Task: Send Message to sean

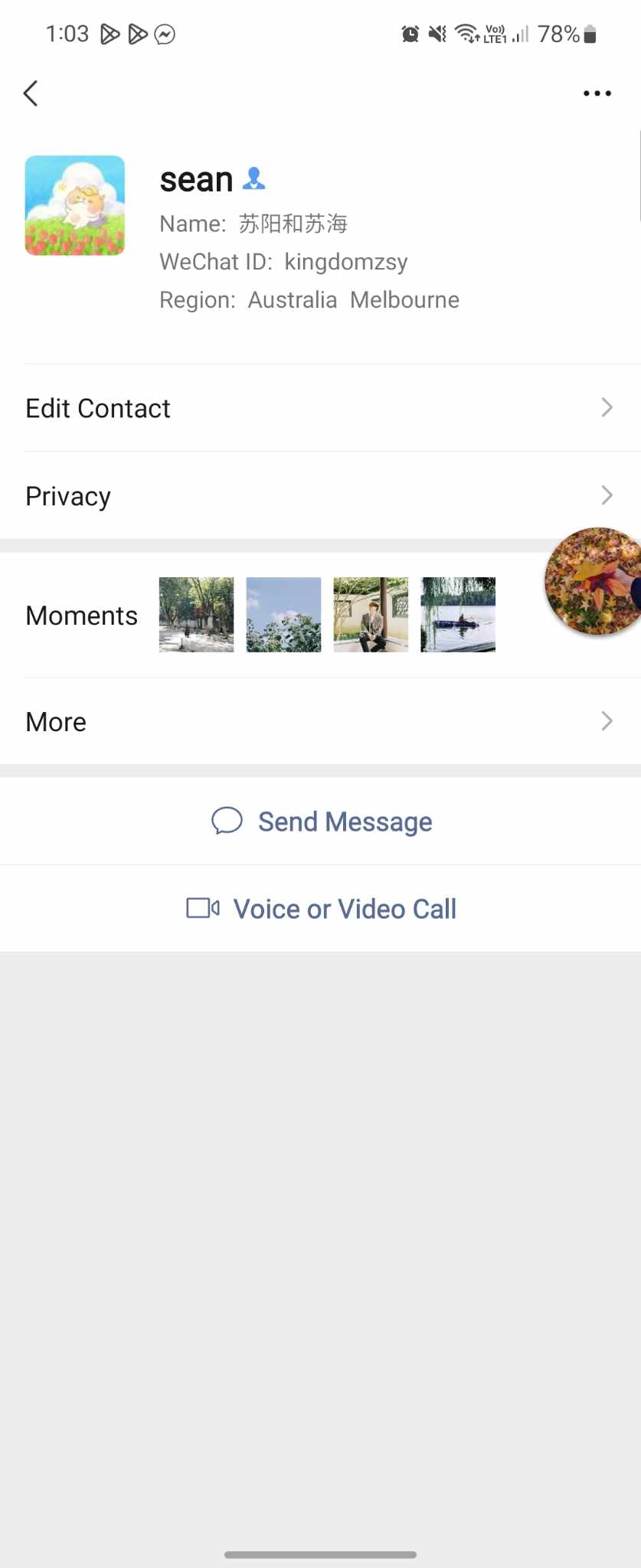Action: click(322, 822)
